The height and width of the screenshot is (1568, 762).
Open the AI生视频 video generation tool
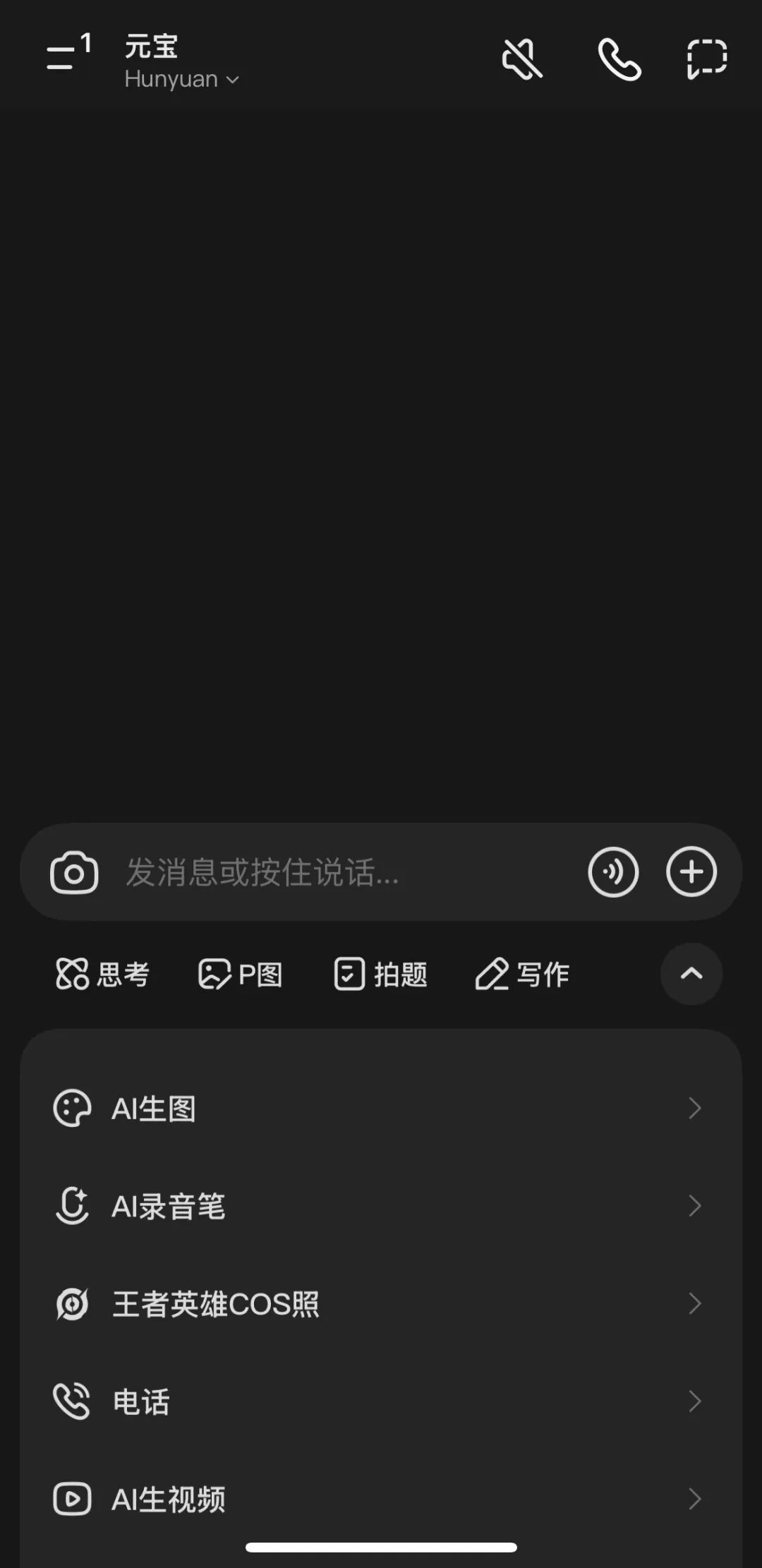169,1499
